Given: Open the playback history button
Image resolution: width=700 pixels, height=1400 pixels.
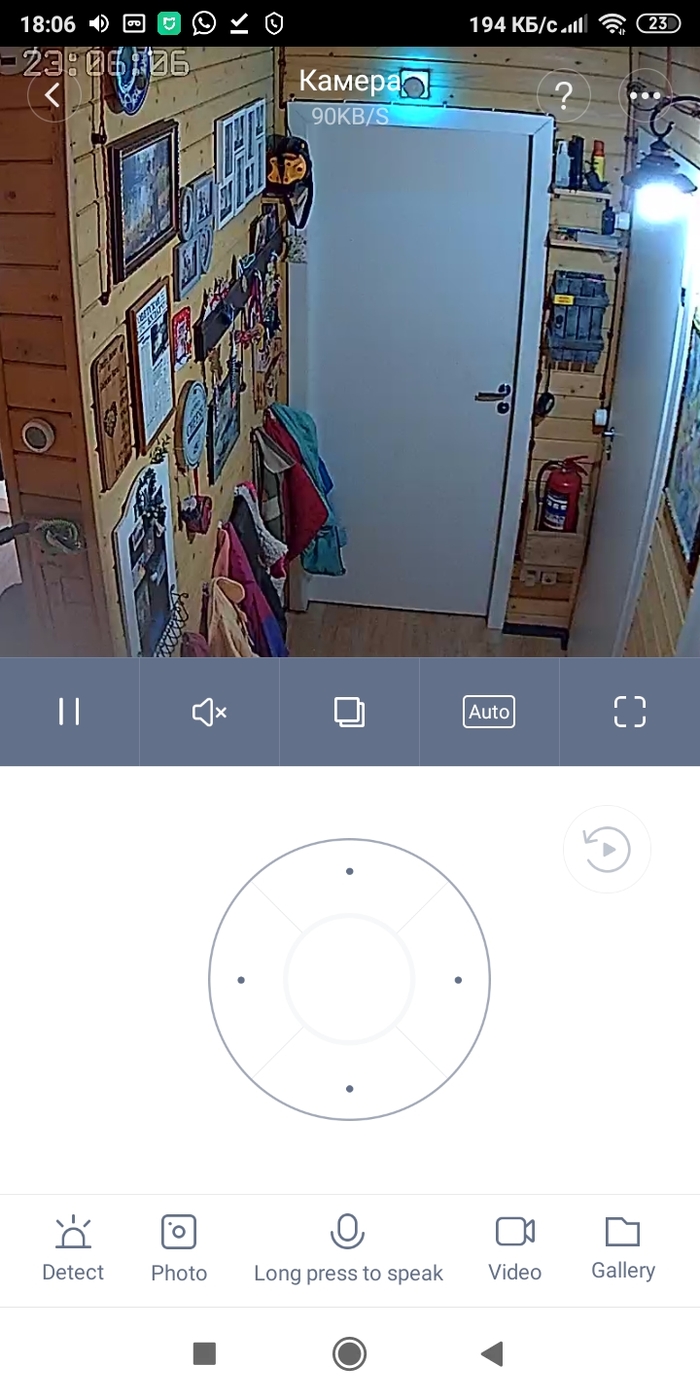Looking at the screenshot, I should coord(607,850).
